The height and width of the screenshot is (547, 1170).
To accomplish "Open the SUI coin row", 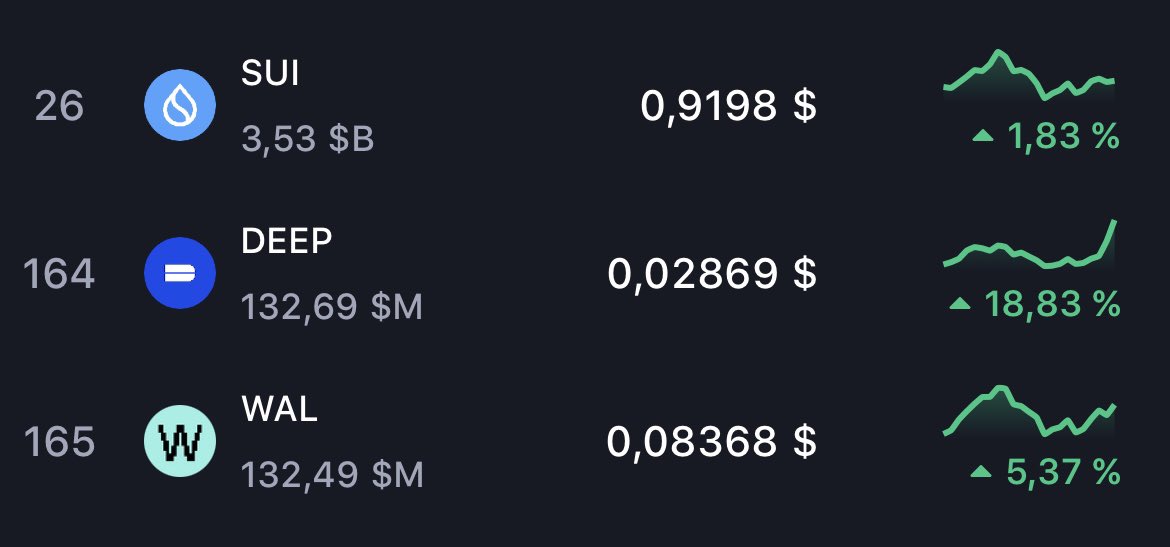I will pos(270,74).
